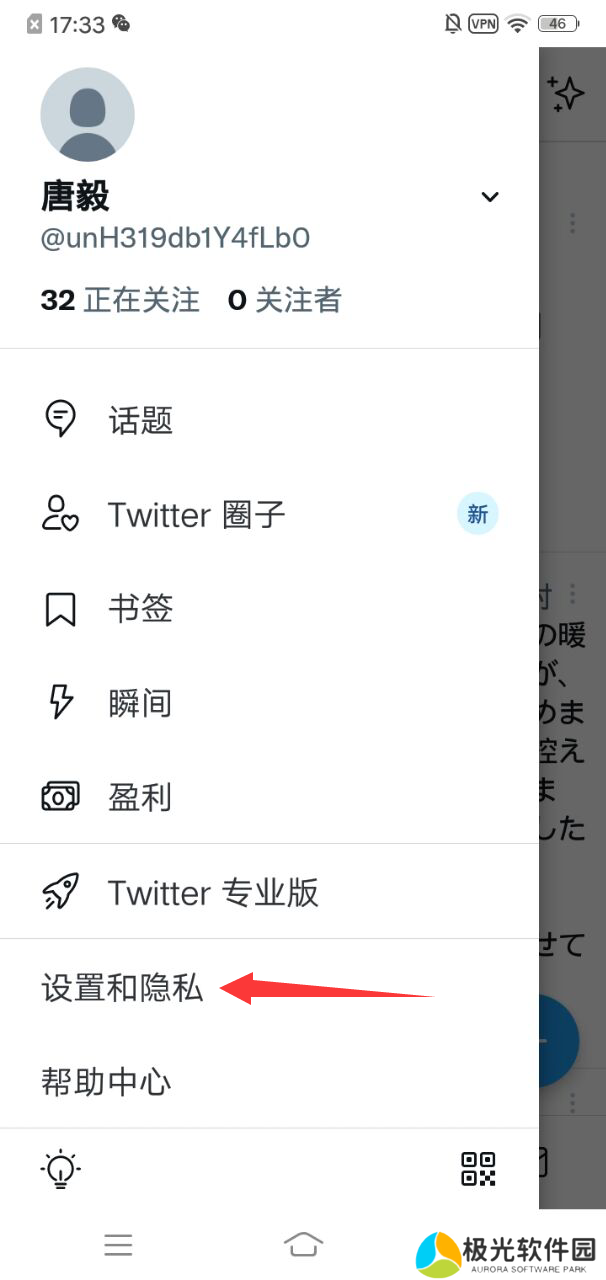606x1280 pixels.
Task: View the 0 关注者 followers list
Action: (285, 300)
